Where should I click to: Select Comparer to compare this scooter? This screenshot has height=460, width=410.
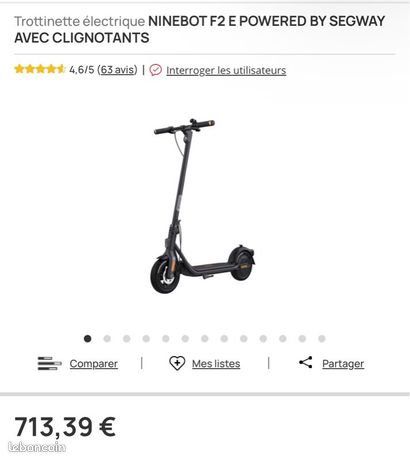(x=93, y=363)
